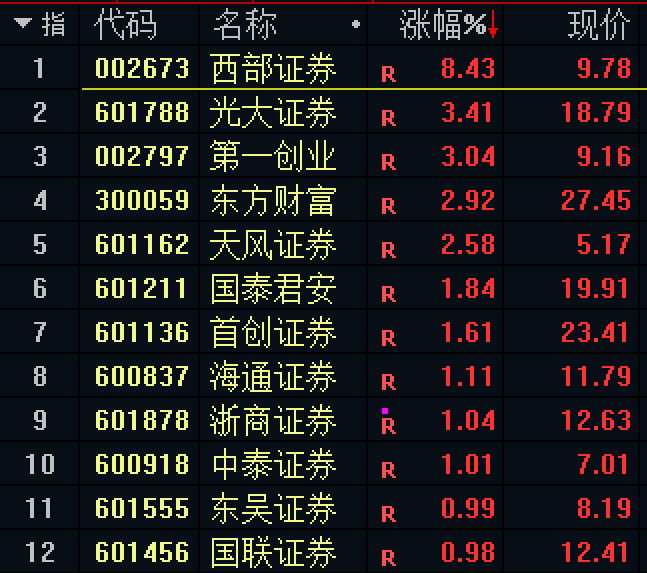Sort the list by 代码 column
The width and height of the screenshot is (647, 573).
126,24
